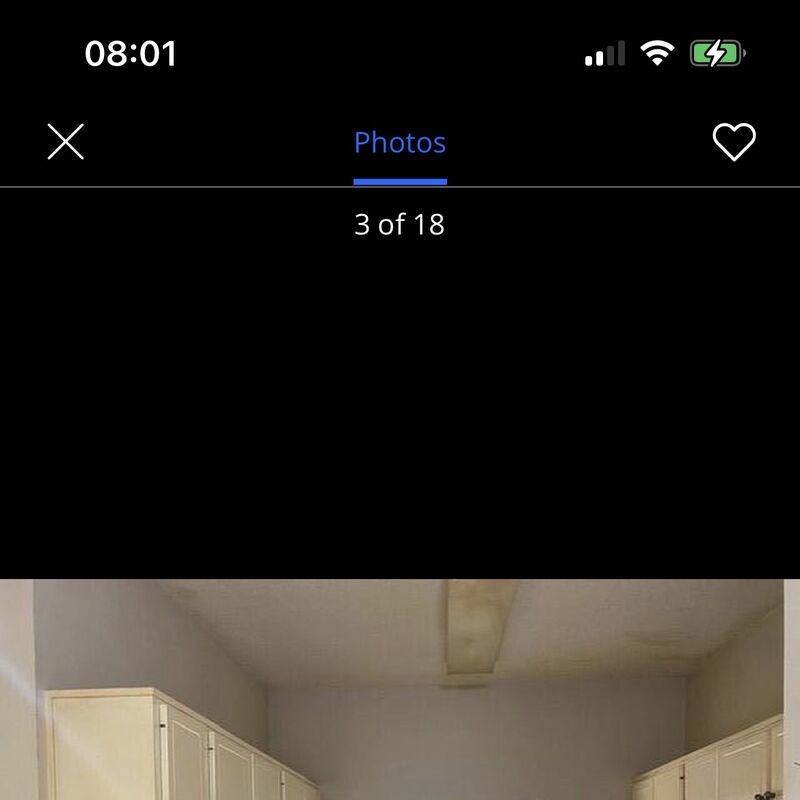
Task: Favorite this listing with the heart
Action: pos(733,142)
